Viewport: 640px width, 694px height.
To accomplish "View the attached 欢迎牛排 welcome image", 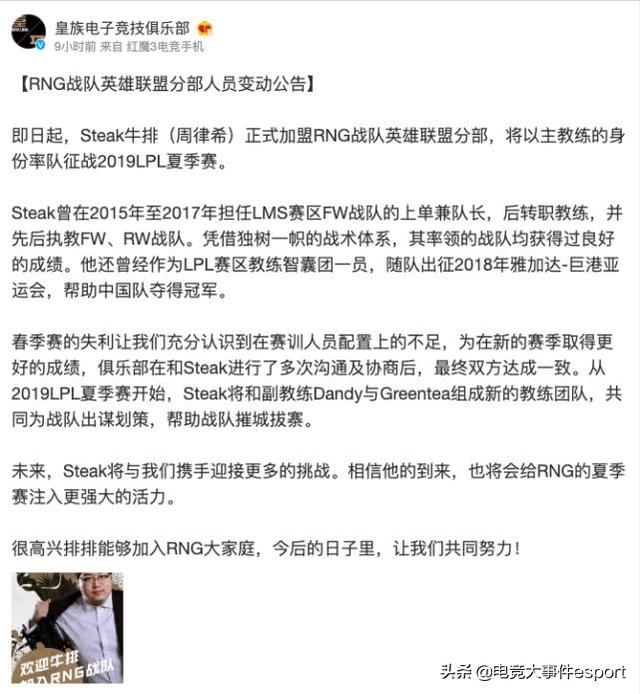I will pyautogui.click(x=67, y=628).
